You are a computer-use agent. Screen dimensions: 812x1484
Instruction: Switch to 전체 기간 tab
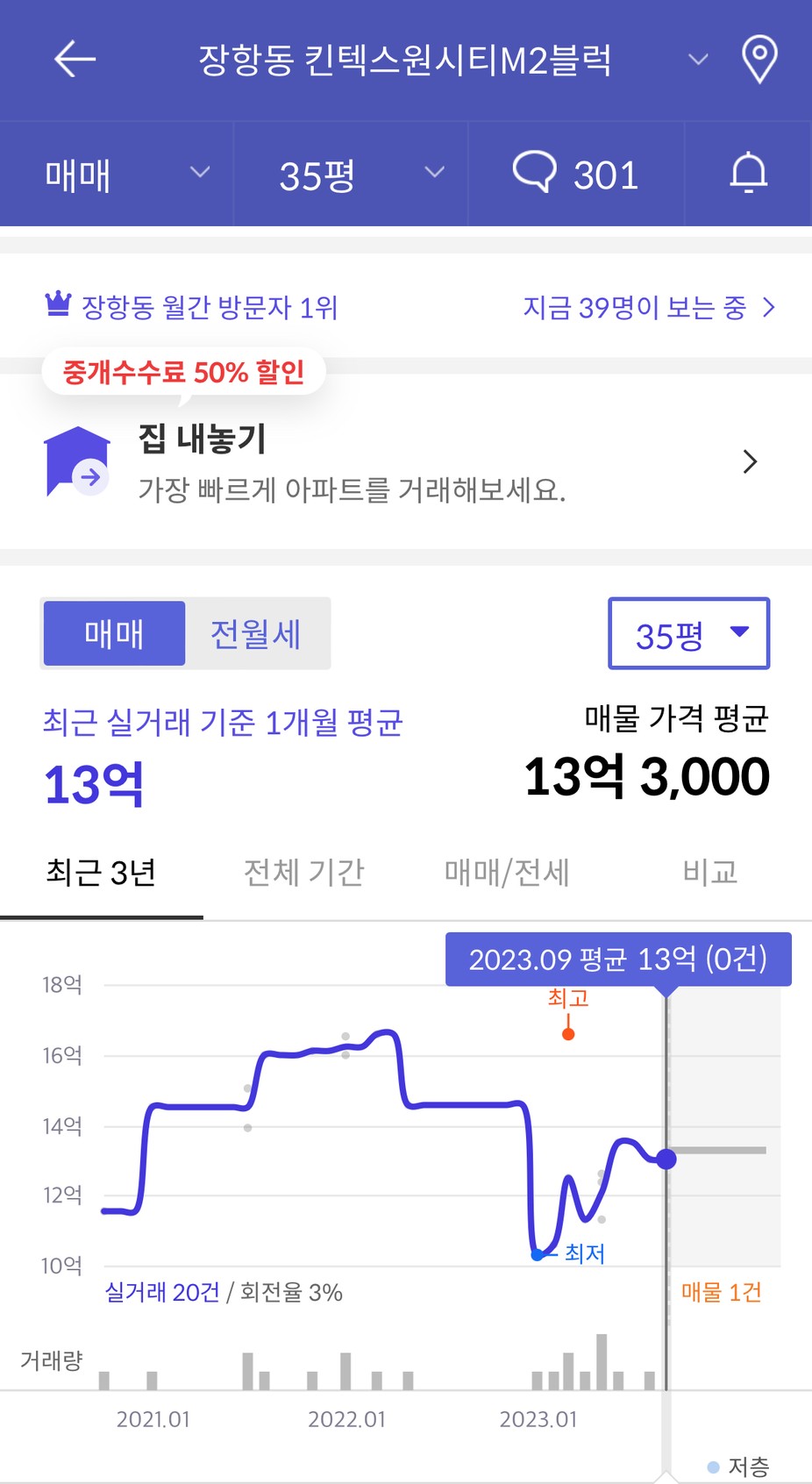(303, 873)
